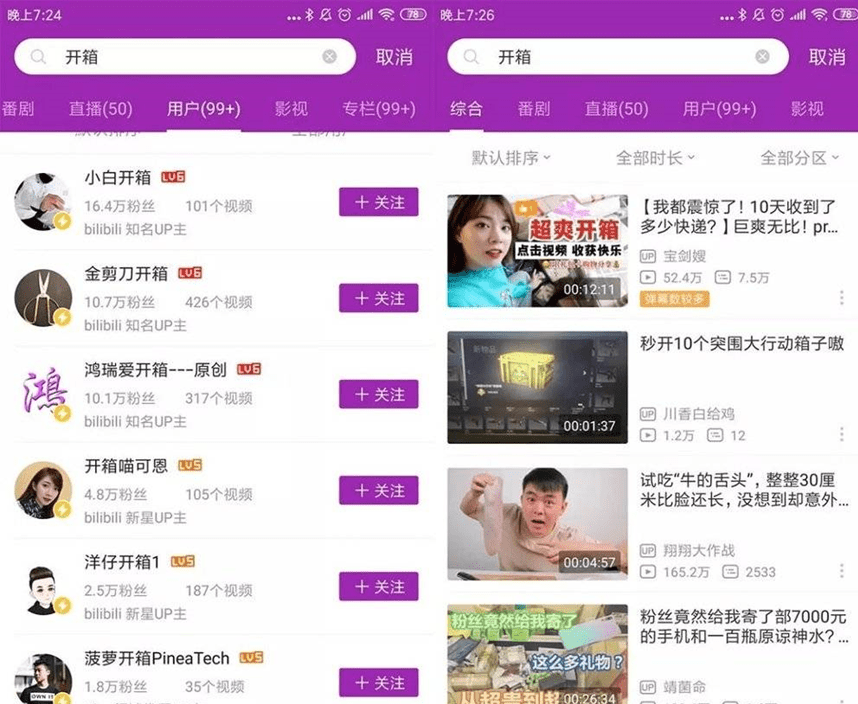
Task: Expand the 全部时长 duration filter
Action: pyautogui.click(x=655, y=158)
